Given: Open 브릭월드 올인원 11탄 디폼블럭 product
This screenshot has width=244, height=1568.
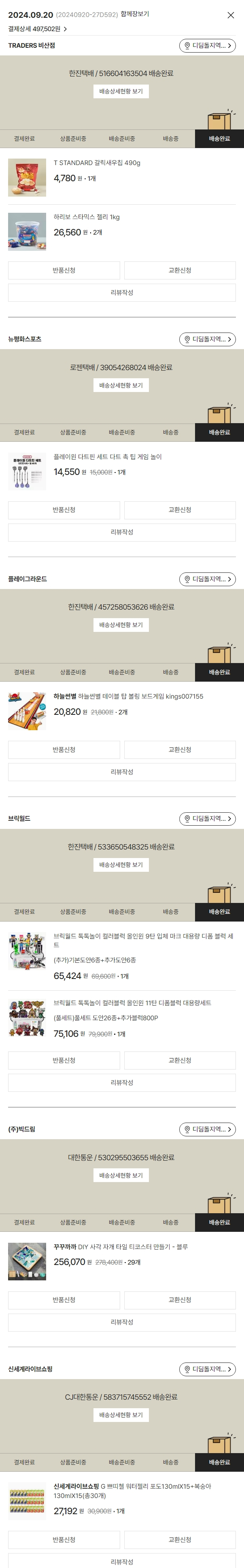Looking at the screenshot, I should click(132, 1003).
